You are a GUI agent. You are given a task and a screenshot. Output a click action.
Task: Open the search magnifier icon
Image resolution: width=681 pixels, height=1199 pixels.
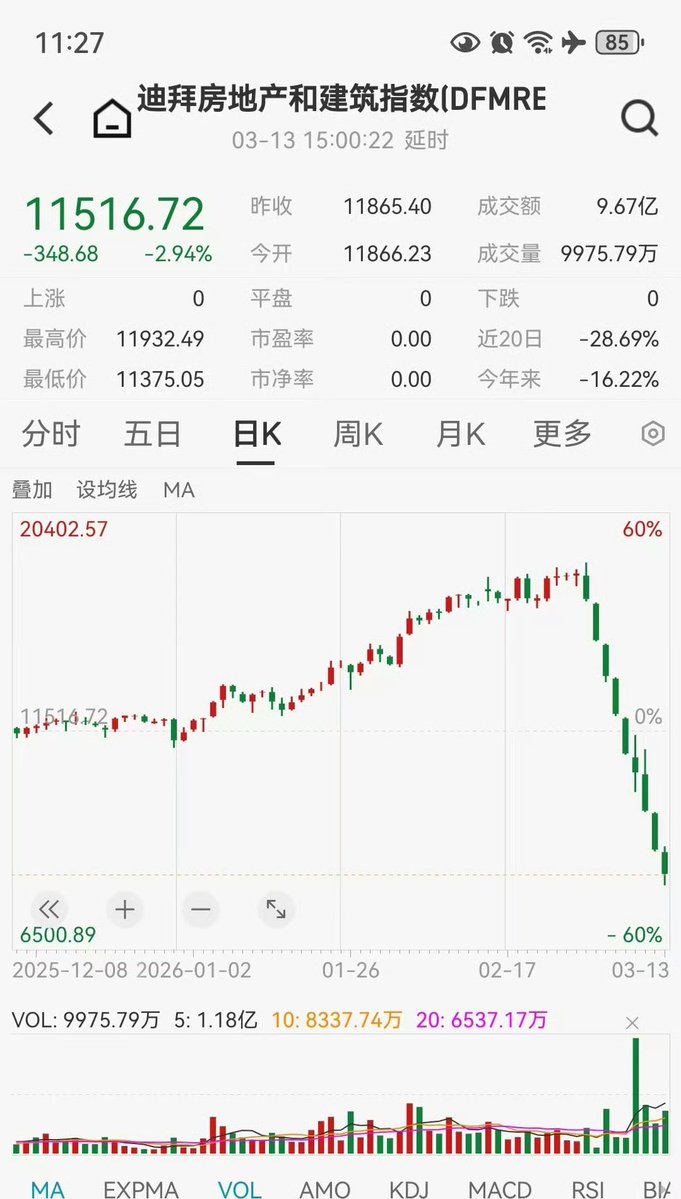coord(639,119)
